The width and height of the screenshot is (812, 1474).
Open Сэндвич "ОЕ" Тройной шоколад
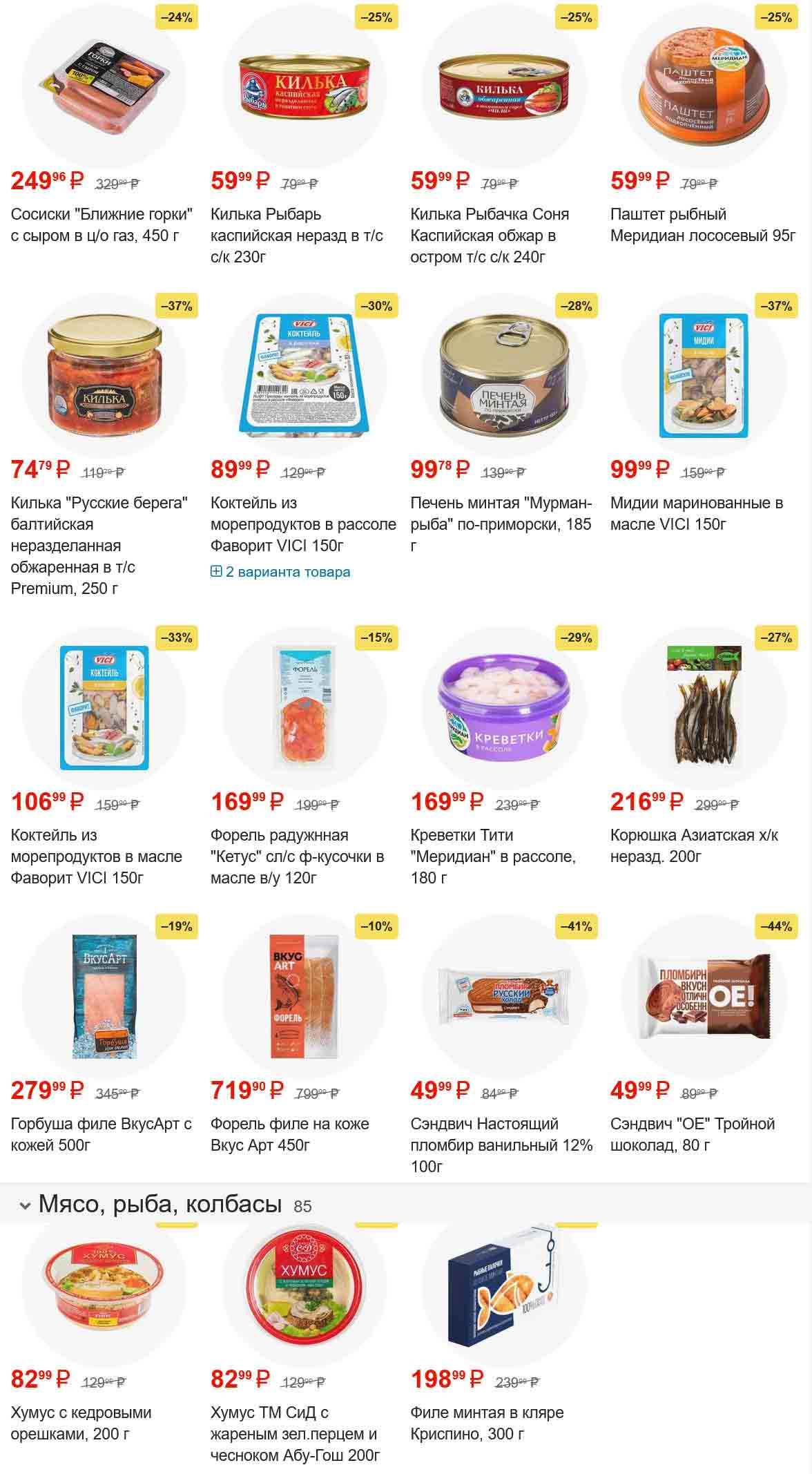693,1135
